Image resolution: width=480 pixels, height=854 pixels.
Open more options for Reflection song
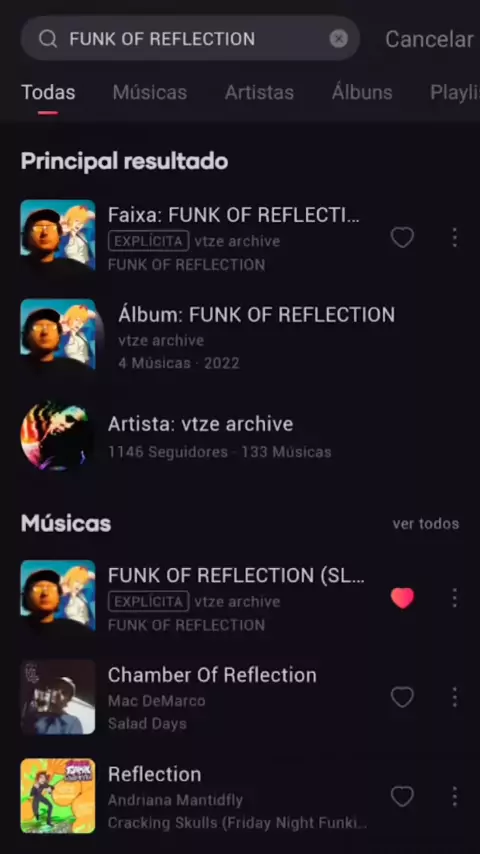point(454,797)
